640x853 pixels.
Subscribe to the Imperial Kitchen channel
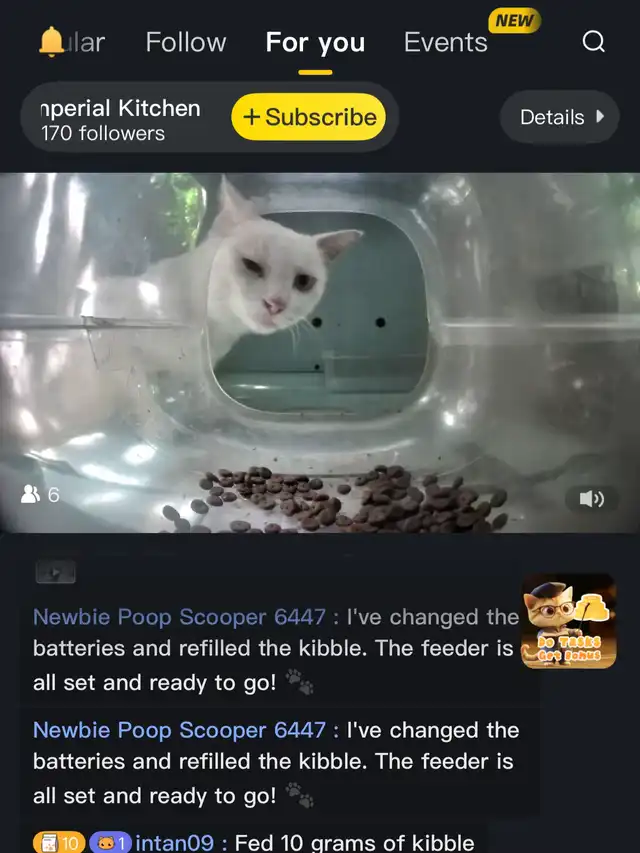coord(309,117)
